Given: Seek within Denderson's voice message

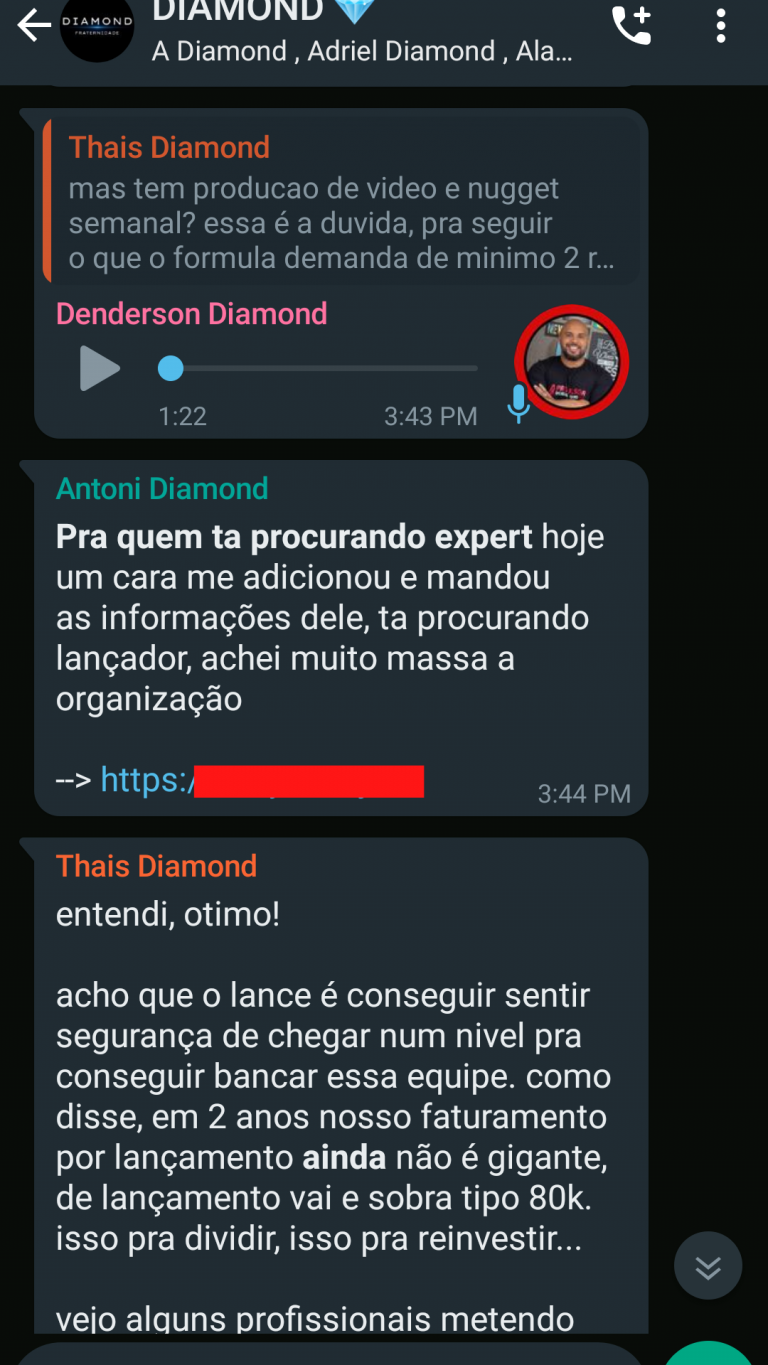Looking at the screenshot, I should 320,369.
